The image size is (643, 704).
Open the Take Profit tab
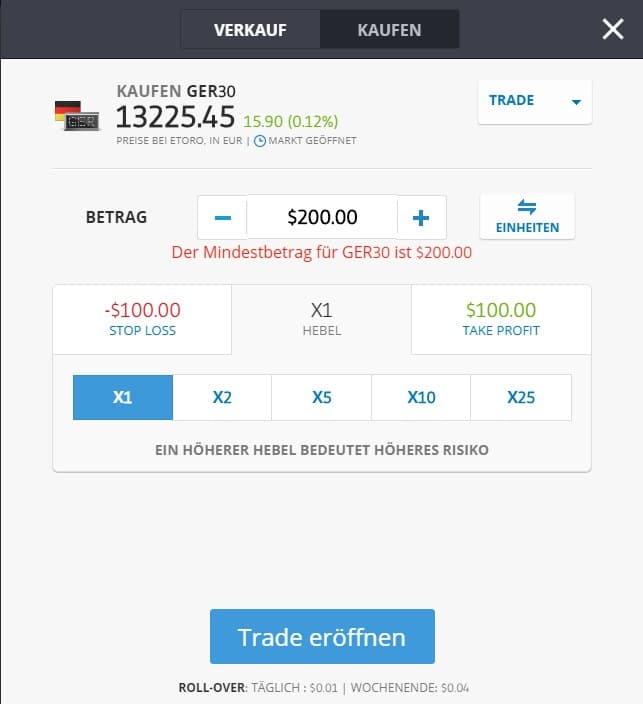pyautogui.click(x=501, y=319)
